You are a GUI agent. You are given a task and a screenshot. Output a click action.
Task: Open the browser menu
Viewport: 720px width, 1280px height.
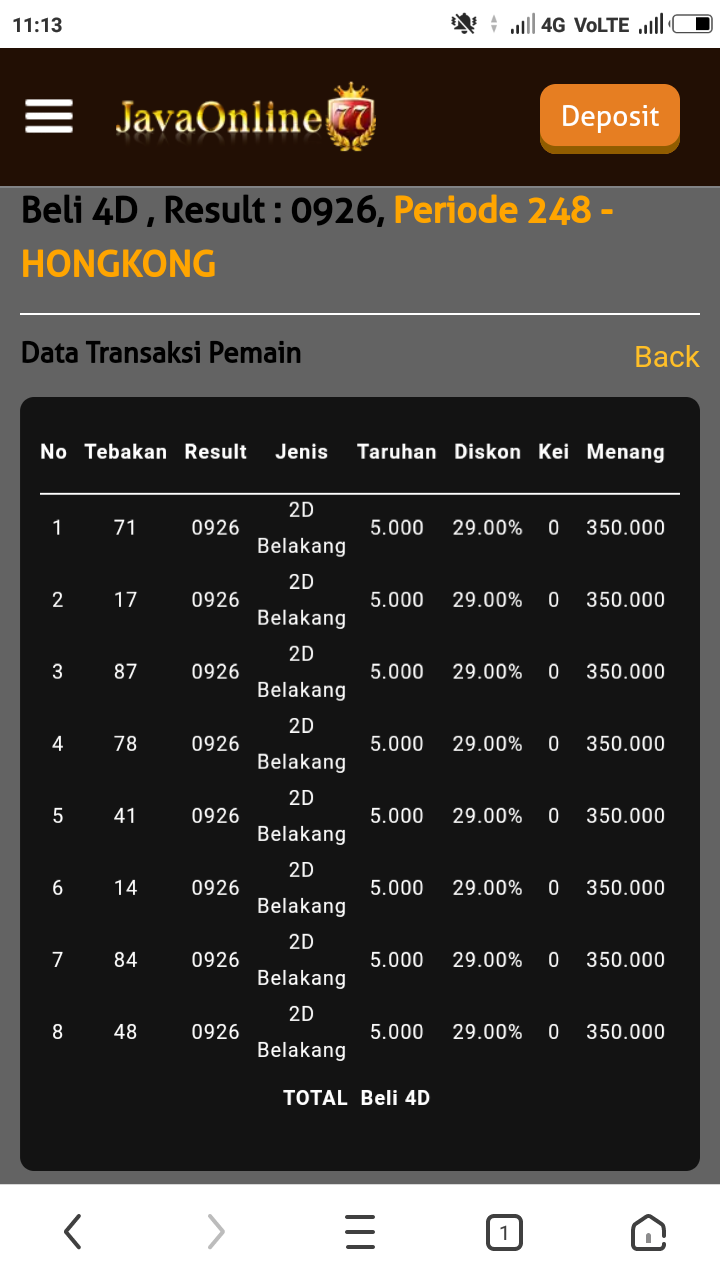click(x=360, y=1232)
